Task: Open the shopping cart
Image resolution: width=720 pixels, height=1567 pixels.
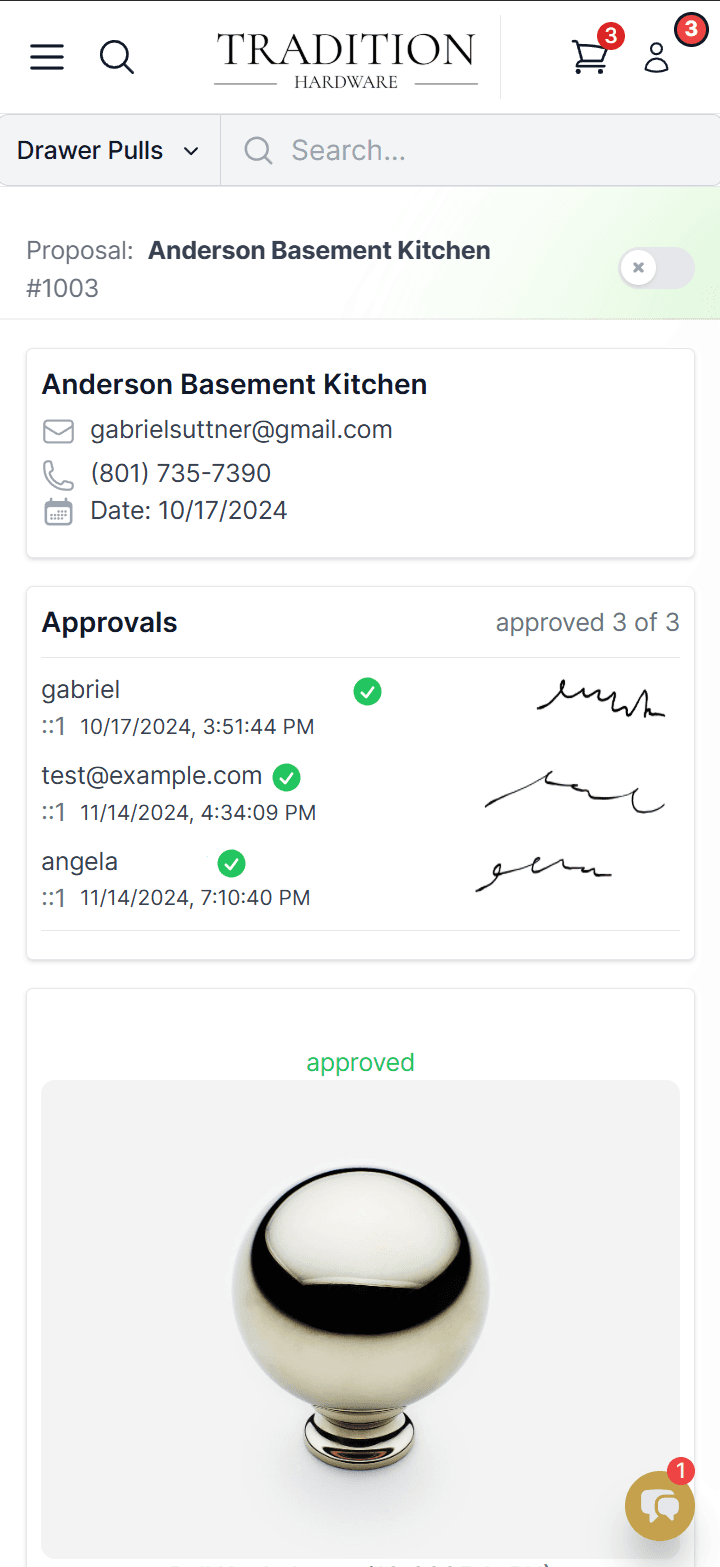Action: (x=590, y=57)
